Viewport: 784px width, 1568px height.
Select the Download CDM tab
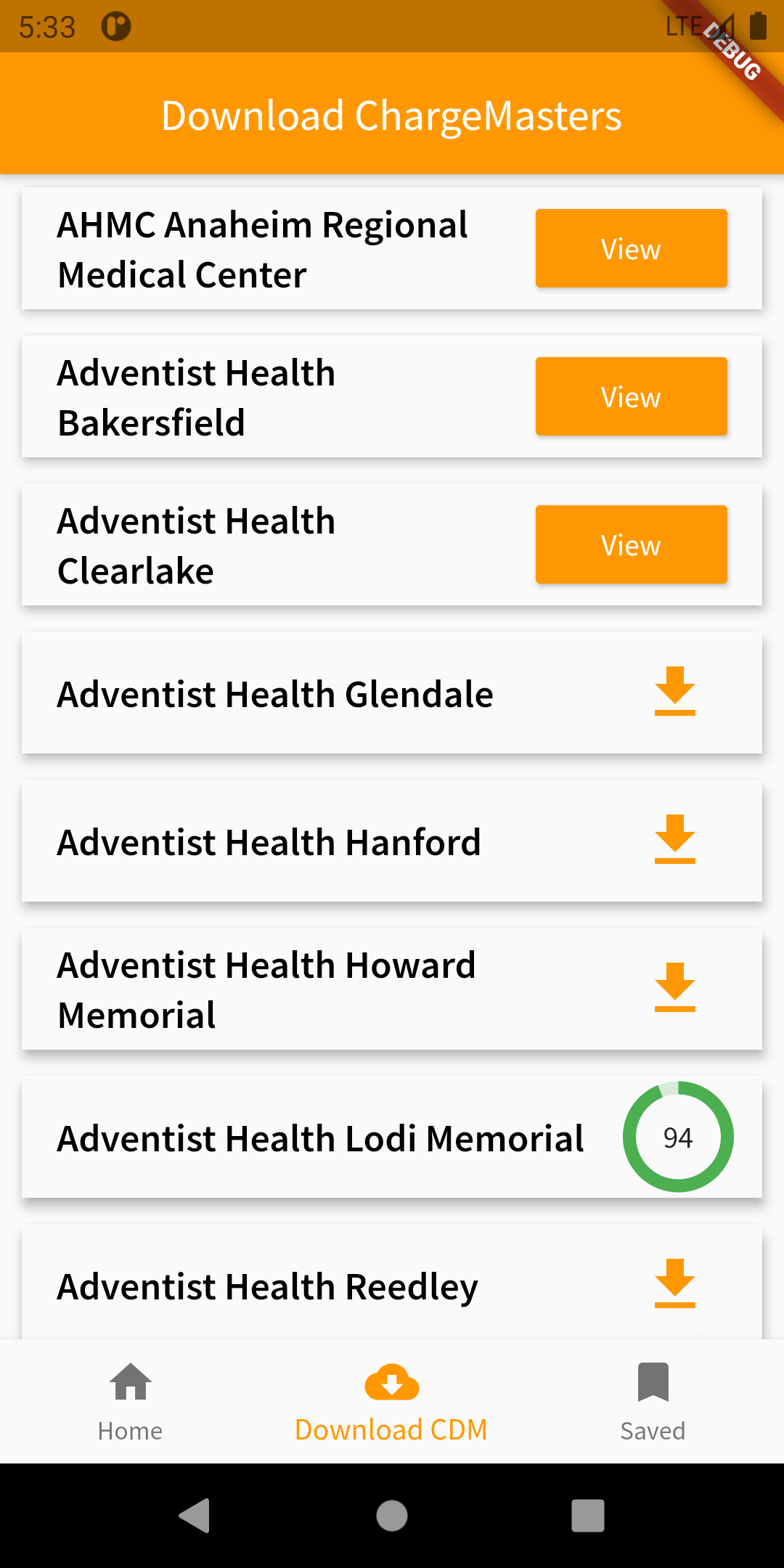(x=391, y=1401)
